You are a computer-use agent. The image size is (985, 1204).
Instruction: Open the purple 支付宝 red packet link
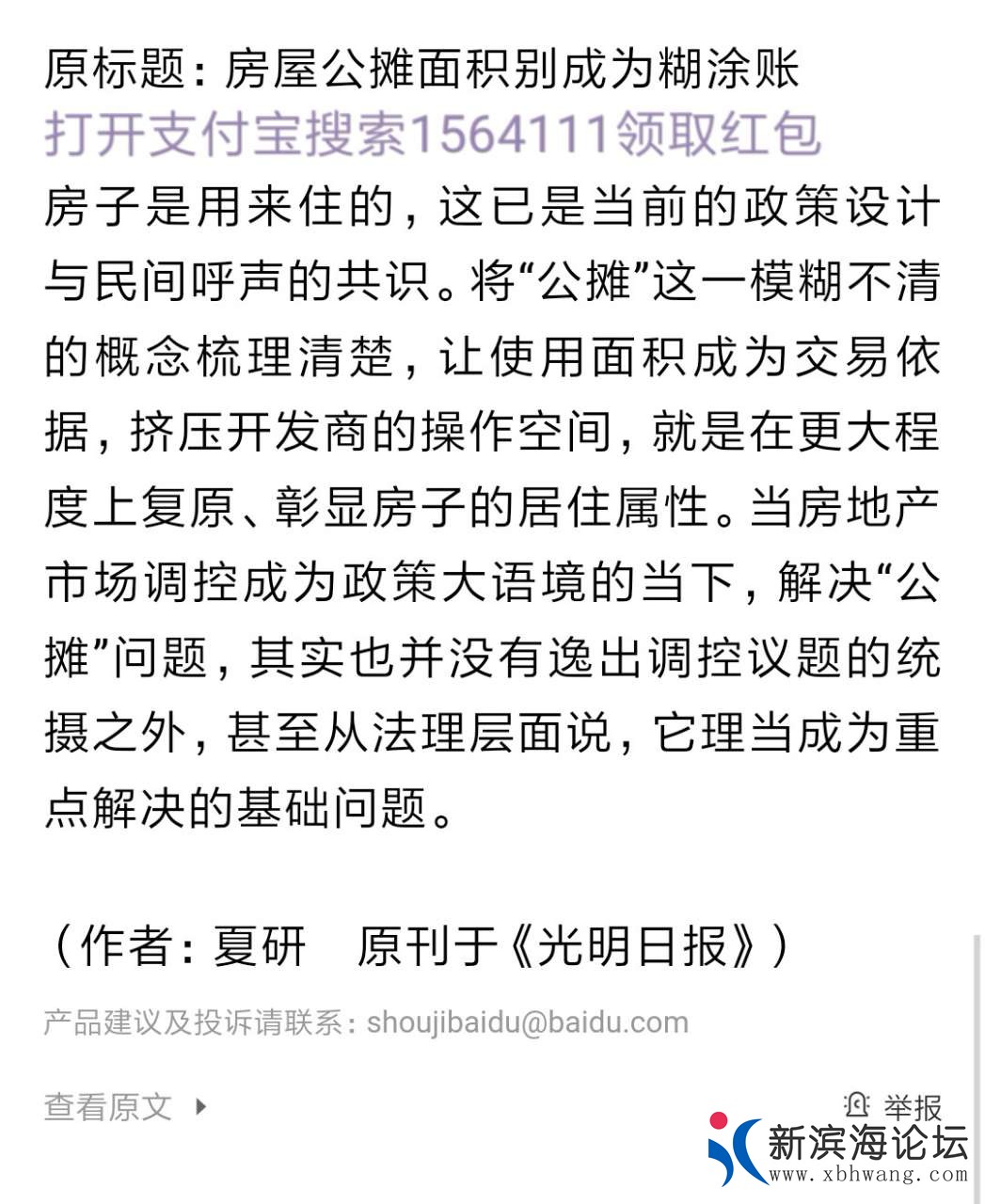(x=433, y=134)
